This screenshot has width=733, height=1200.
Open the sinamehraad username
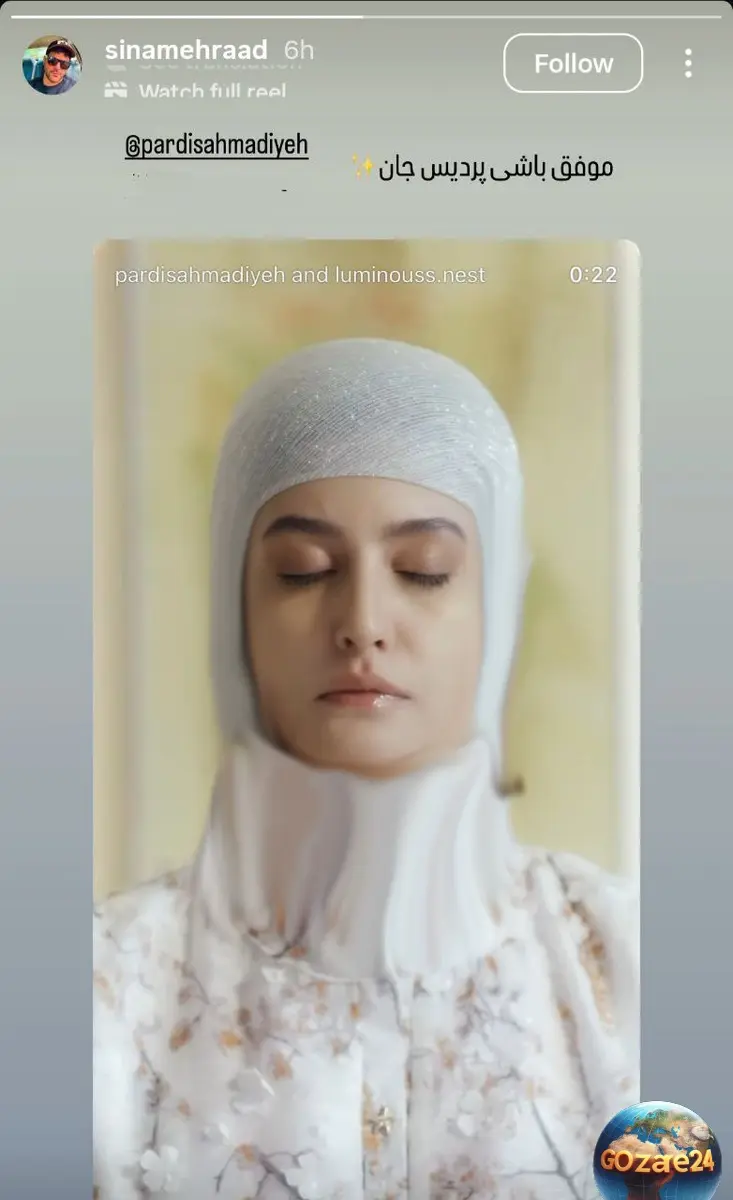pyautogui.click(x=186, y=50)
